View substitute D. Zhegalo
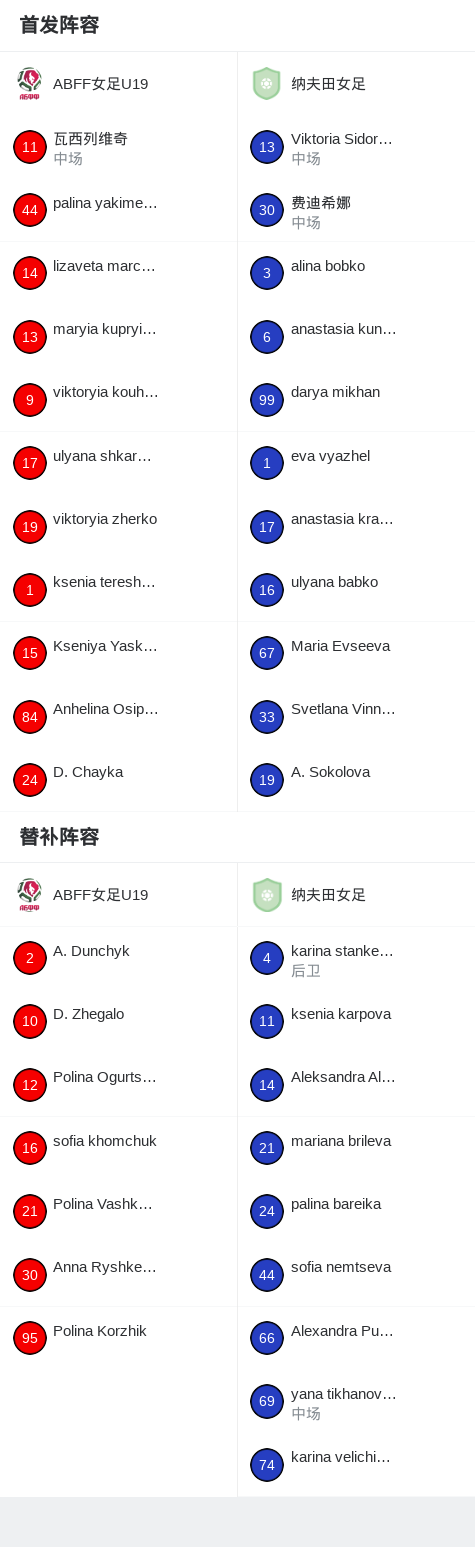This screenshot has height=1547, width=475. click(x=118, y=1021)
